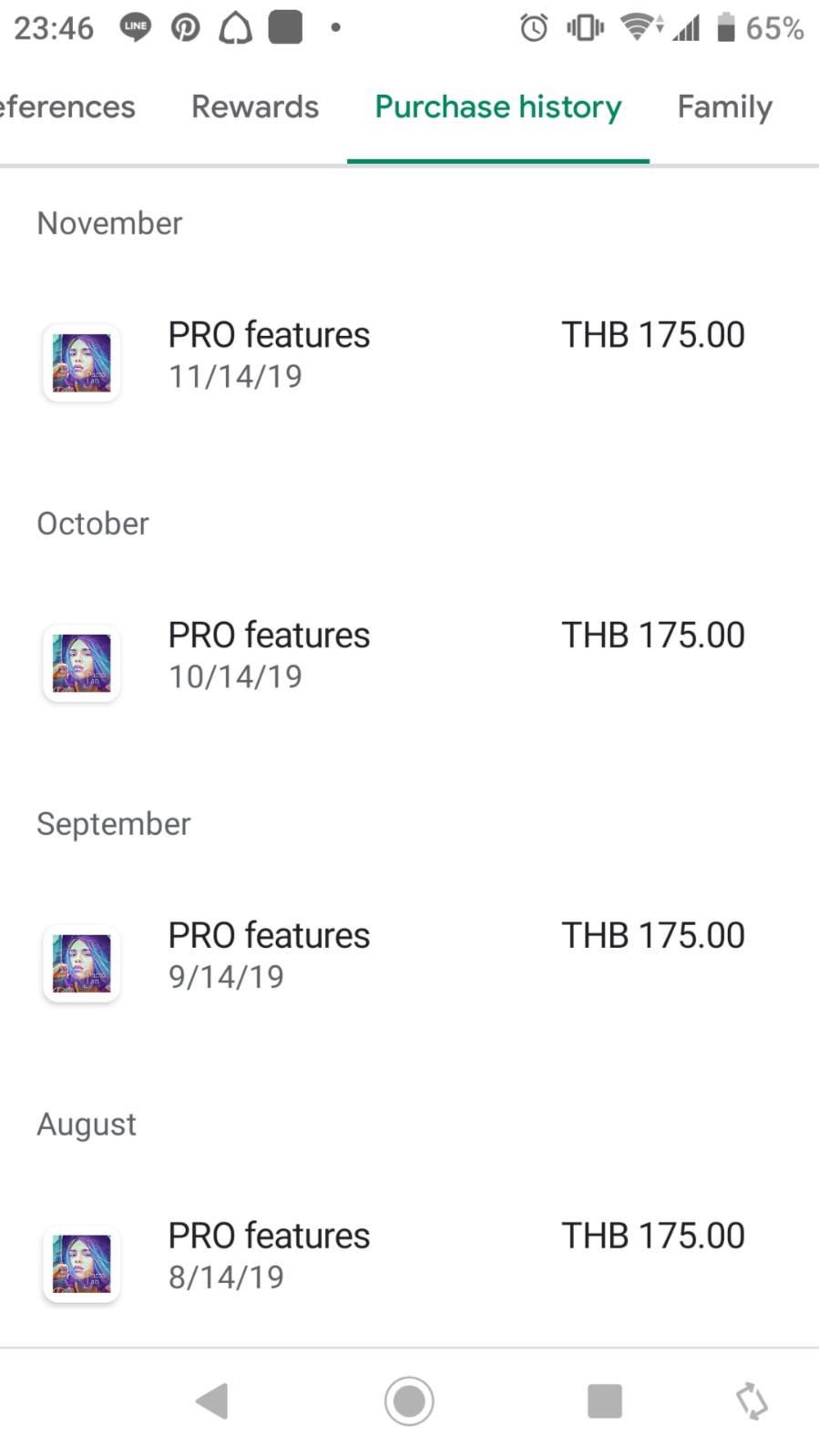Switch to the Rewards tab

click(255, 107)
